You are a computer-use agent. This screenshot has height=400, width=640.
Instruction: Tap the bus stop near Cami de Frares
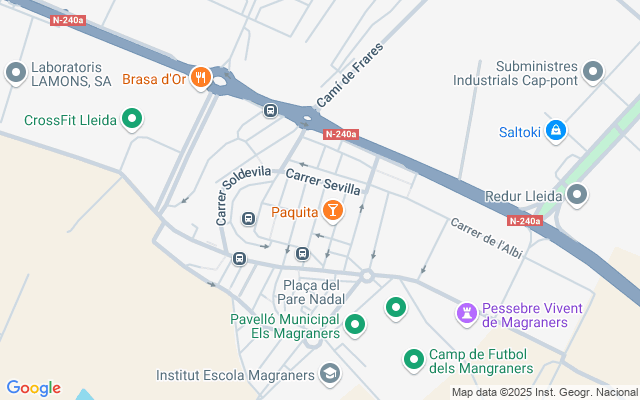pyautogui.click(x=270, y=110)
